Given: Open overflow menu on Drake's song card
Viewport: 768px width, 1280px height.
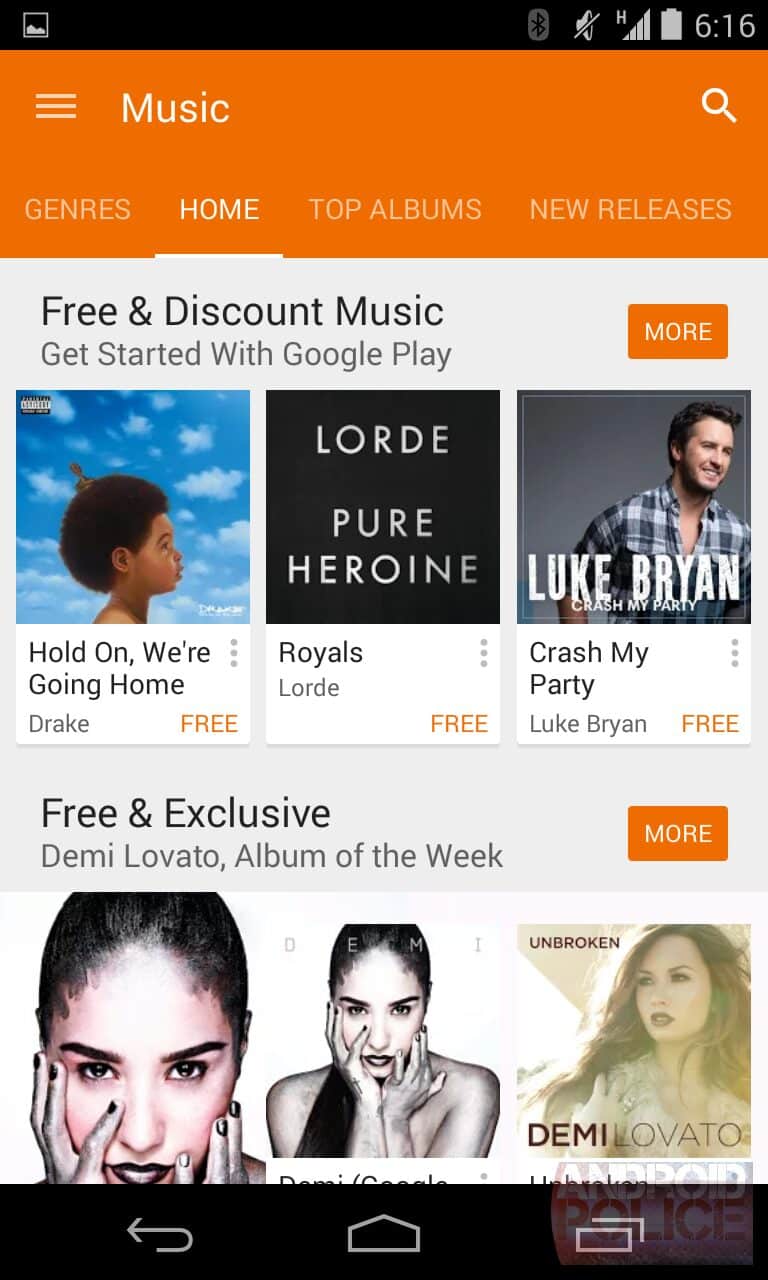Looking at the screenshot, I should [x=234, y=654].
